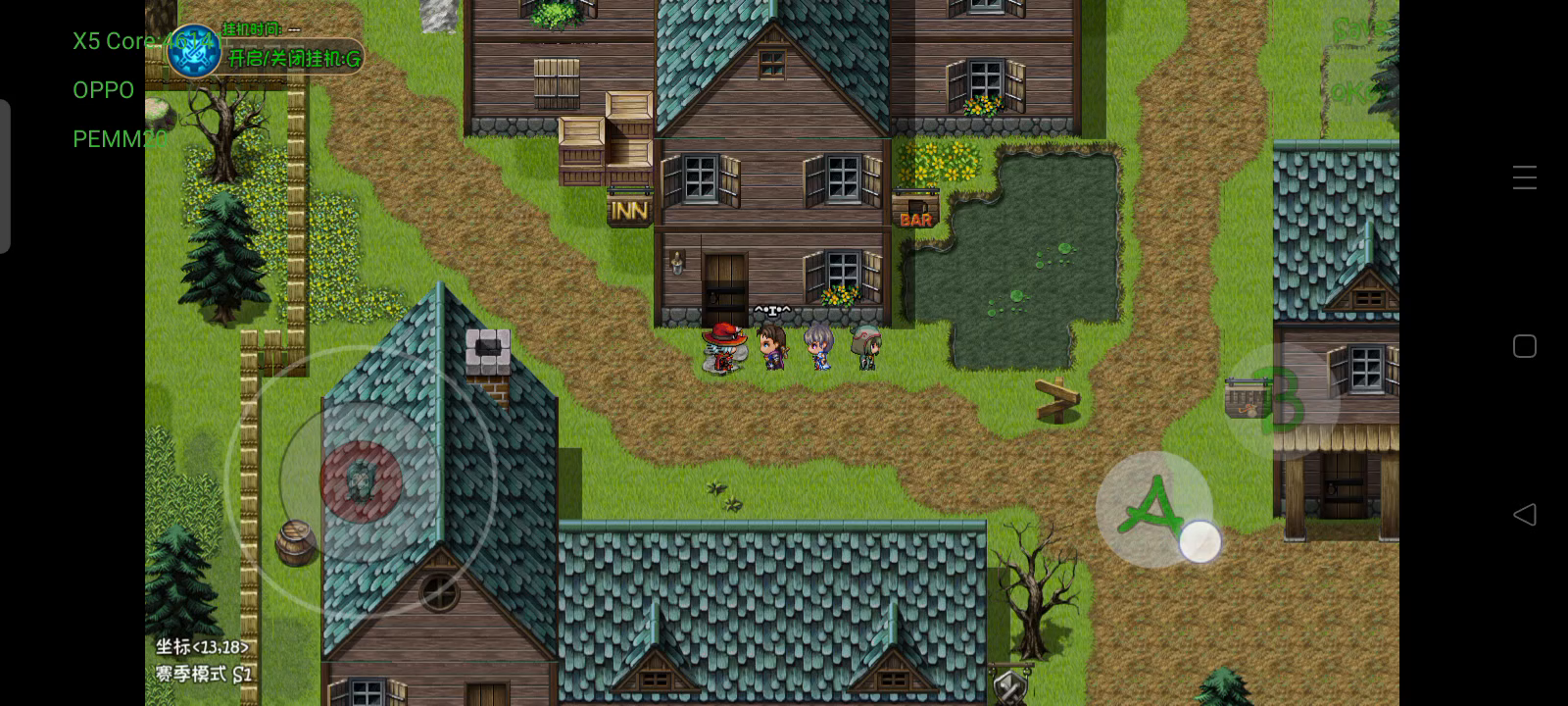
Task: Go to the system home screen
Action: point(1524,346)
